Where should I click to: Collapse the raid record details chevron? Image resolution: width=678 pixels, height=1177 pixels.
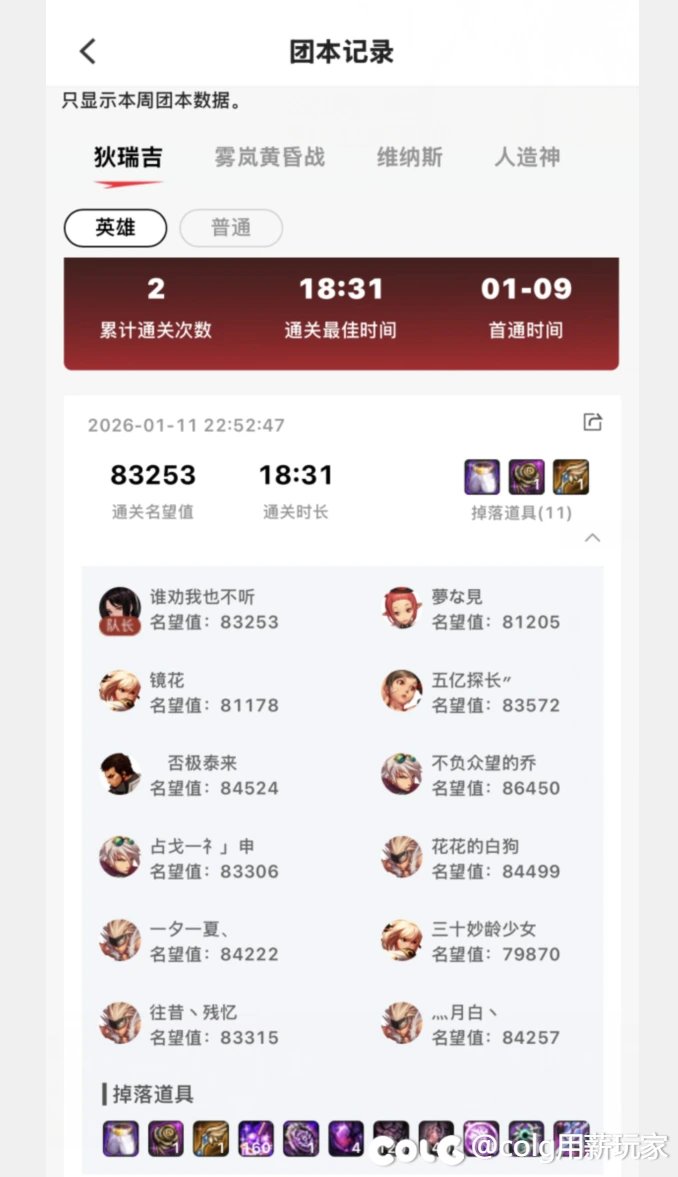(x=592, y=538)
